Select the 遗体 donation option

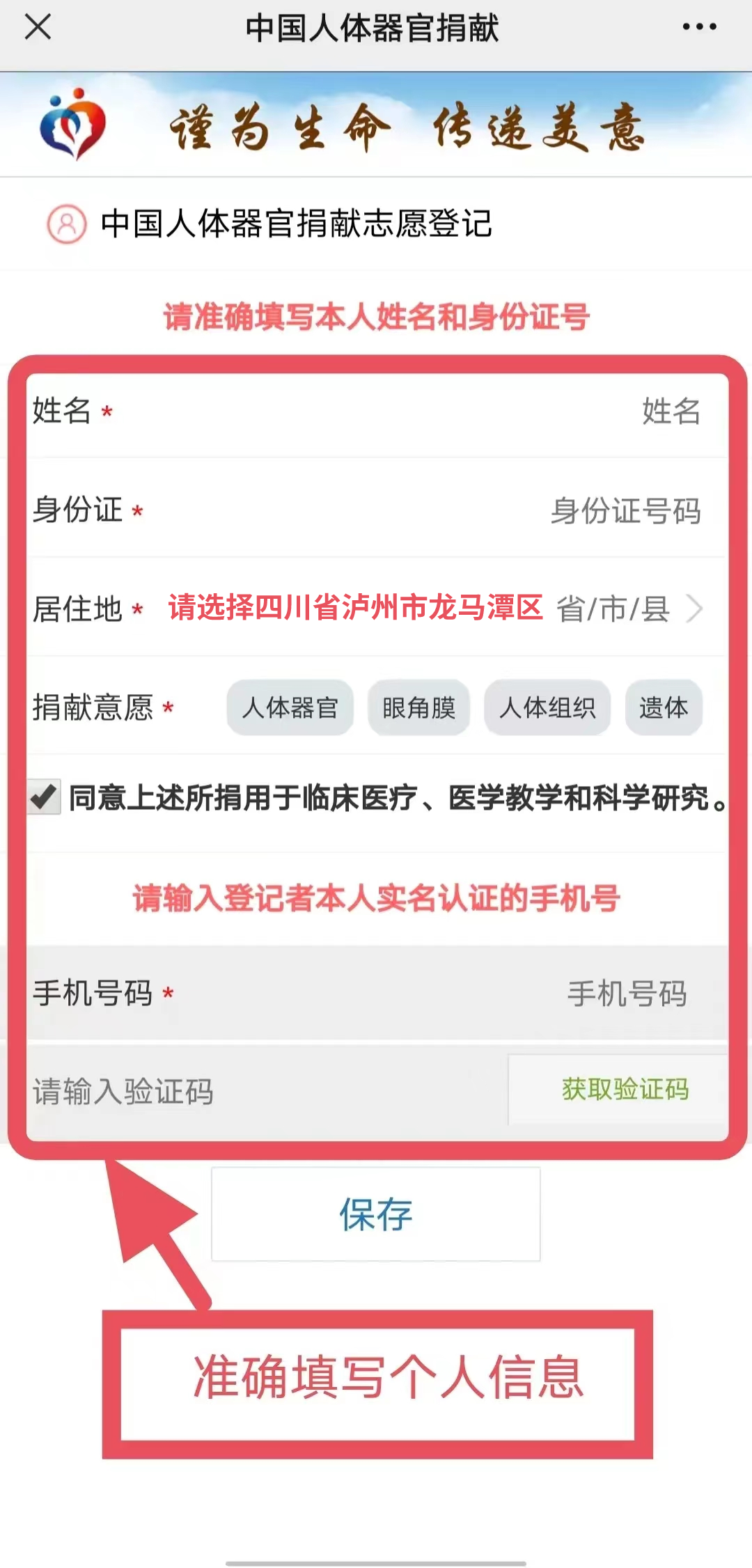663,708
